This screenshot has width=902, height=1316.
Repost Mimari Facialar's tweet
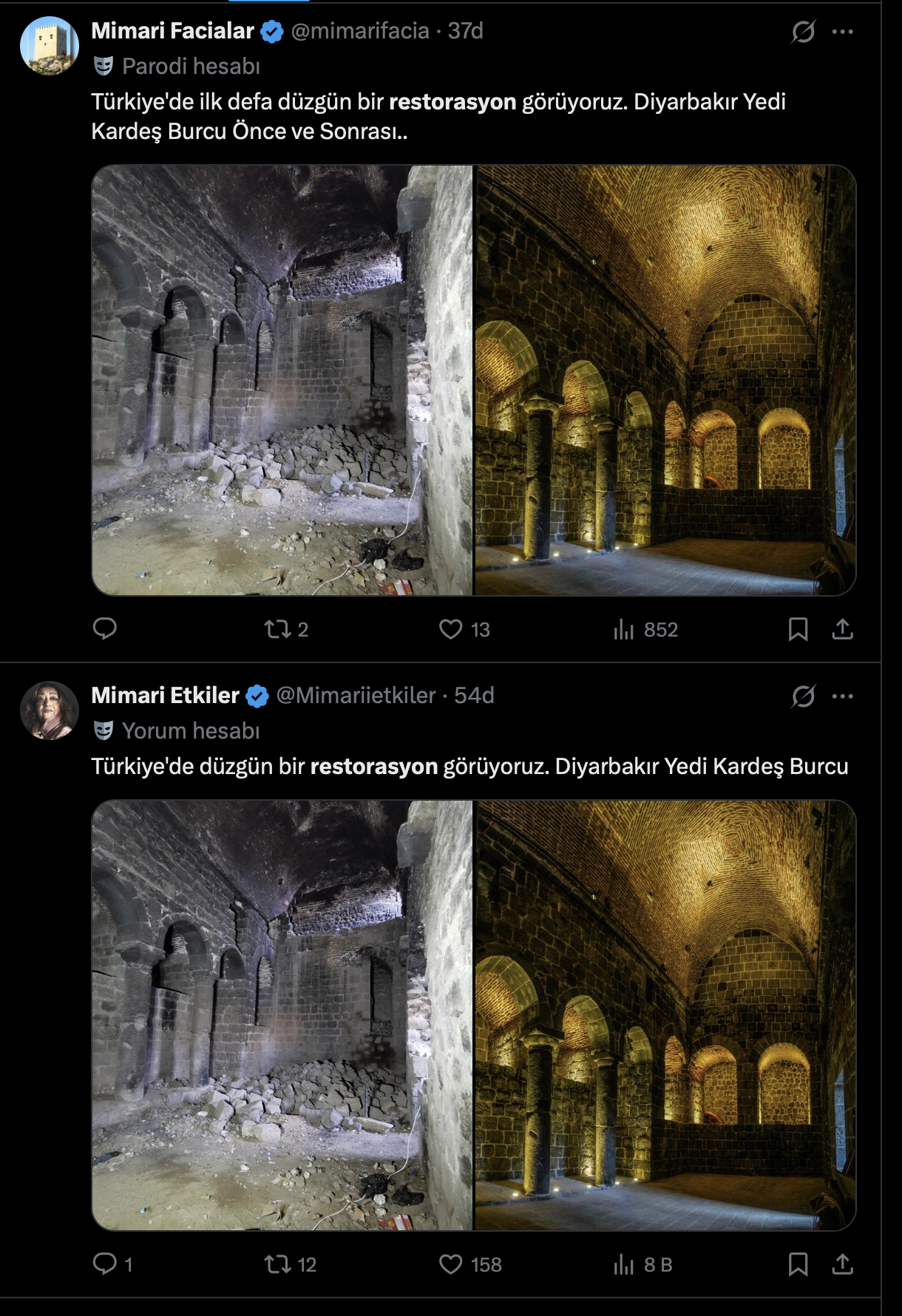tap(278, 629)
